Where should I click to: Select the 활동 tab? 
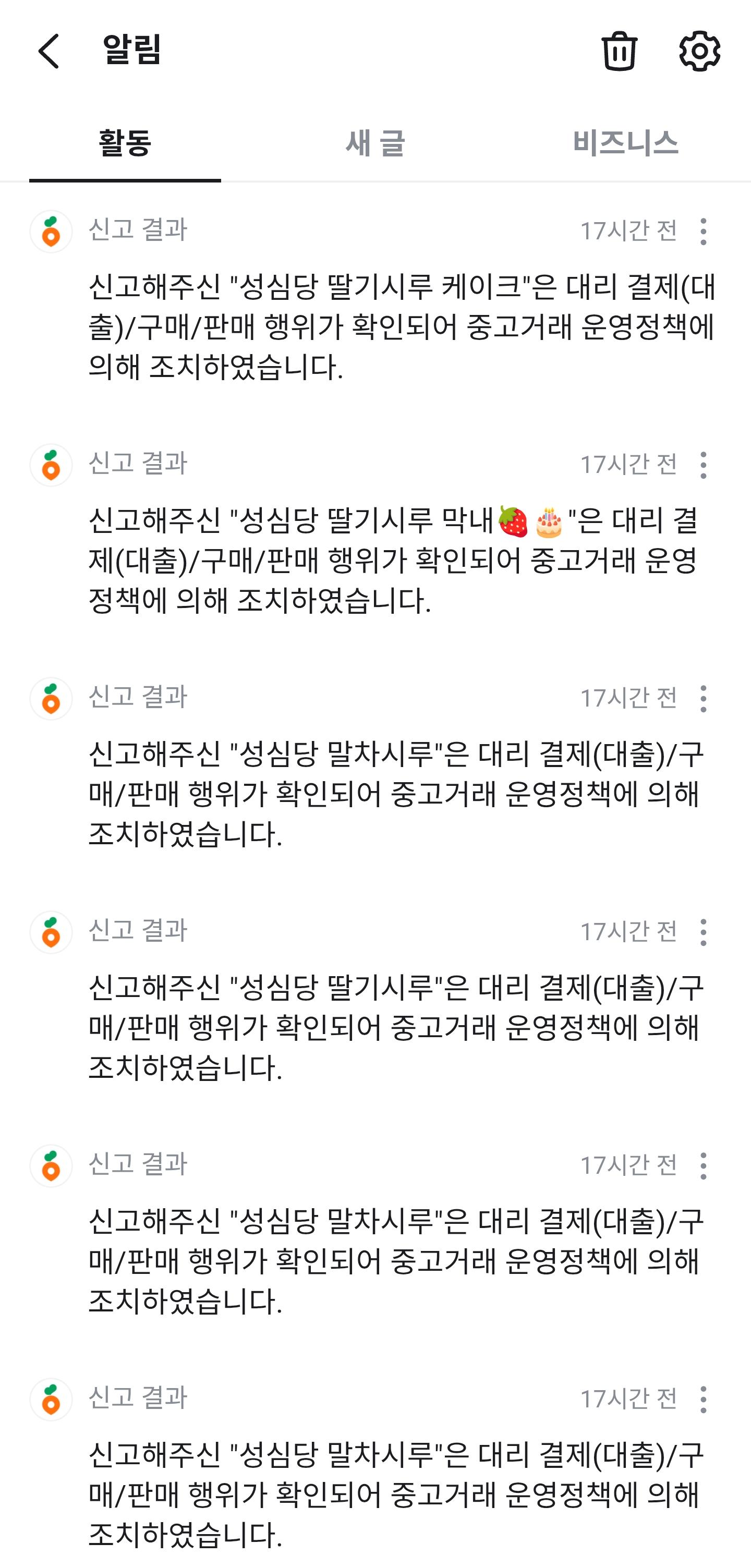tap(125, 143)
